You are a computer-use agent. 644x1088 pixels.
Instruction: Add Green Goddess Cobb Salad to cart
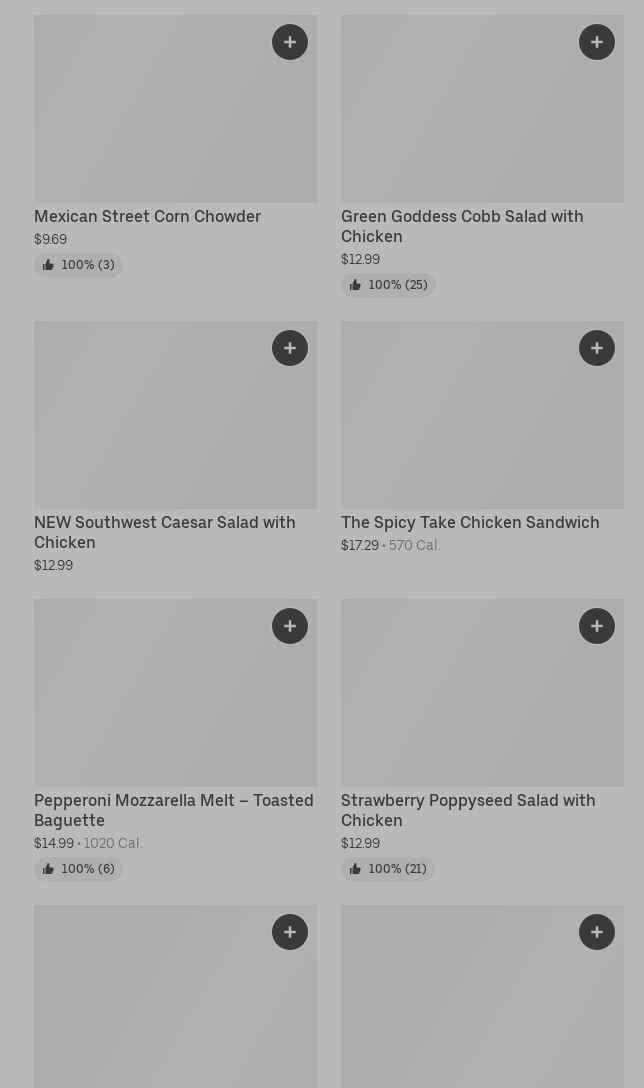point(597,42)
